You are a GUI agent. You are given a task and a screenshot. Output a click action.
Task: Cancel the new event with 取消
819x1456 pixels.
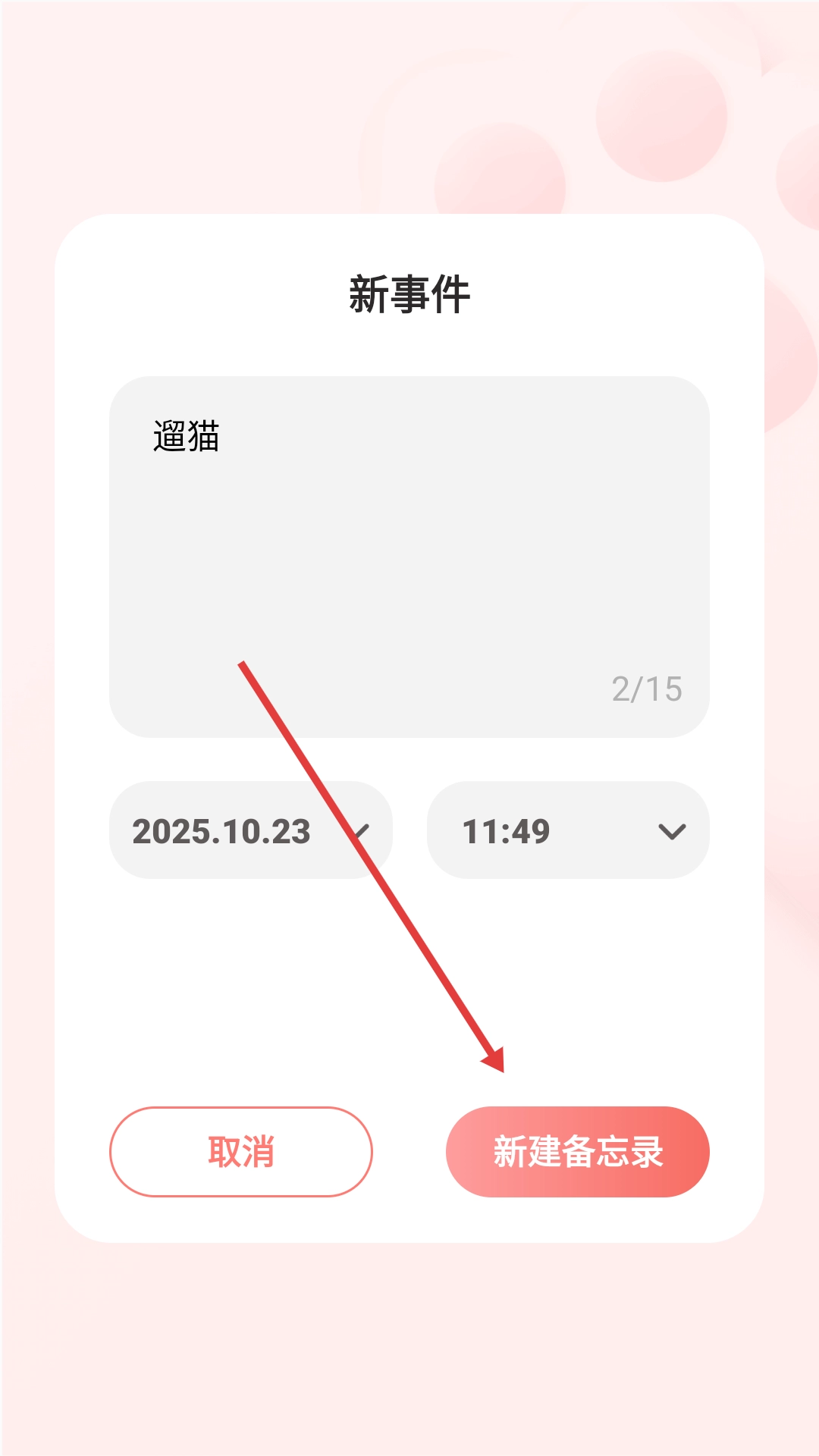coord(241,1151)
